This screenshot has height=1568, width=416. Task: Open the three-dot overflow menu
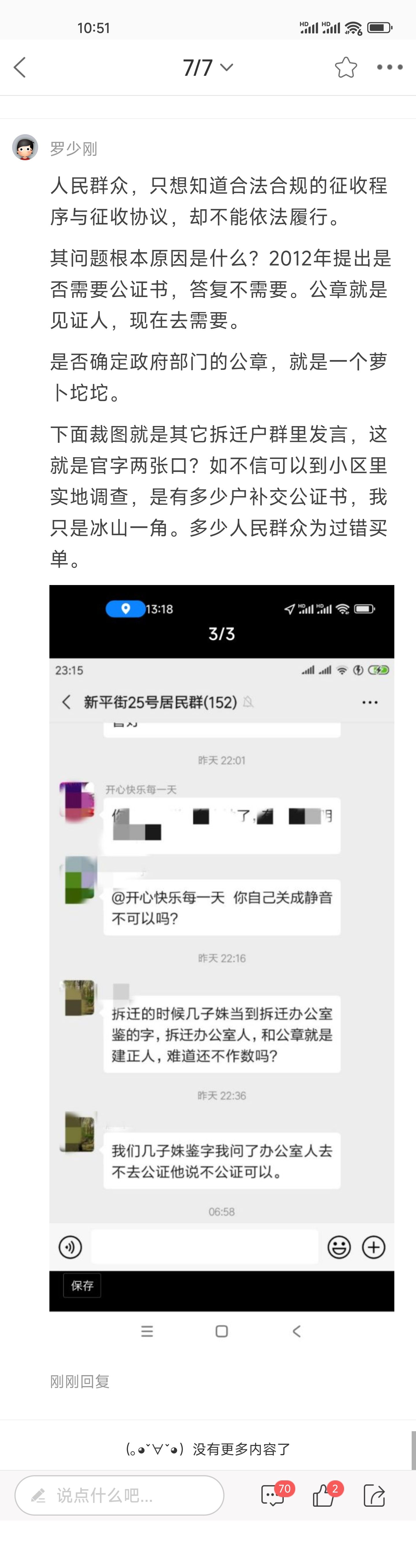[x=389, y=68]
